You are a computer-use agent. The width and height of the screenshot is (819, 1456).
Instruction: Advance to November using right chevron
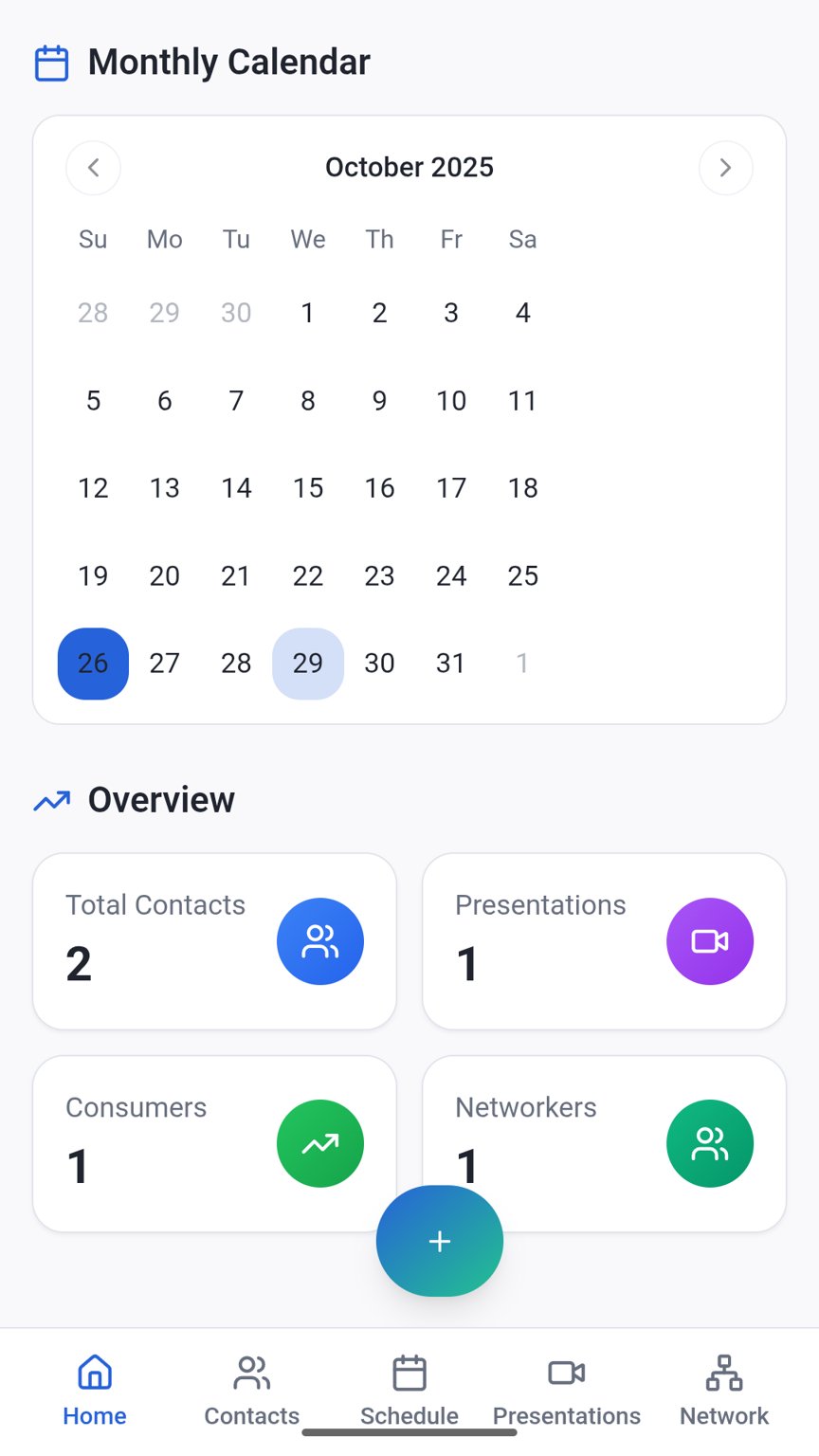tap(726, 167)
